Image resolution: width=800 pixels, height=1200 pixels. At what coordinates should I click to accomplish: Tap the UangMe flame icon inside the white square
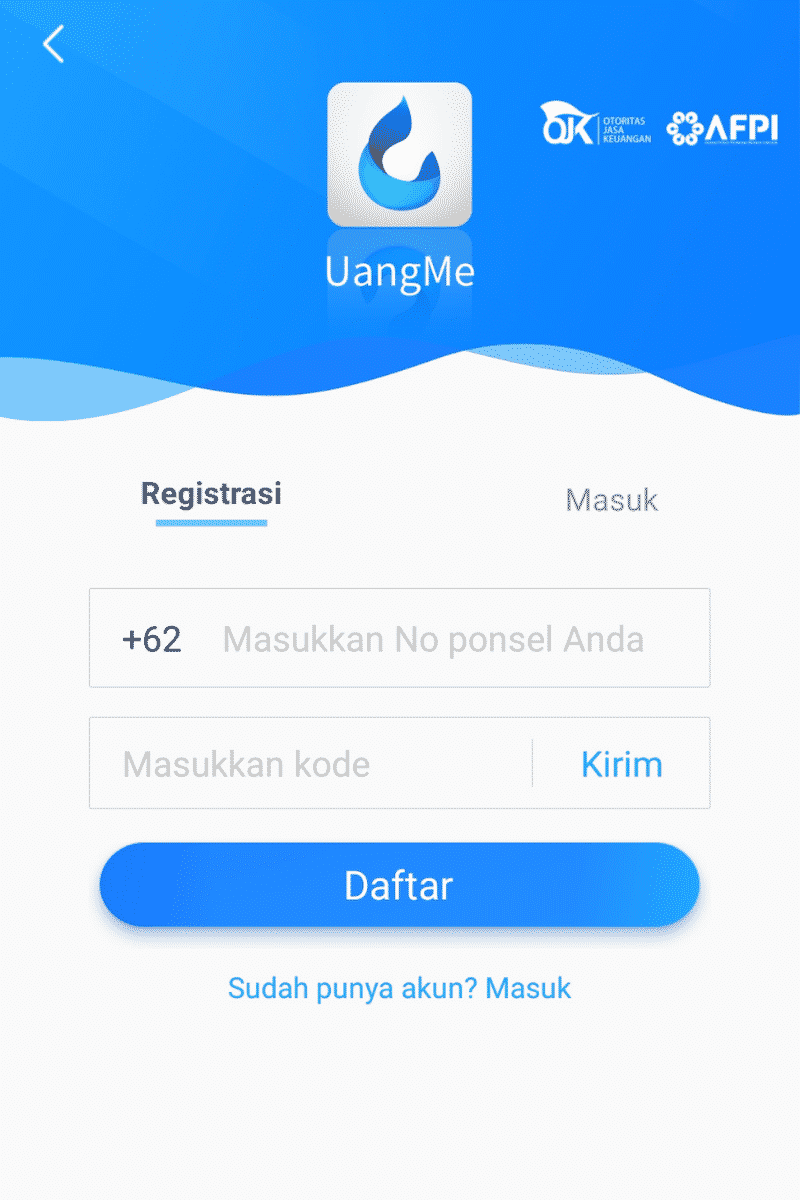click(399, 150)
